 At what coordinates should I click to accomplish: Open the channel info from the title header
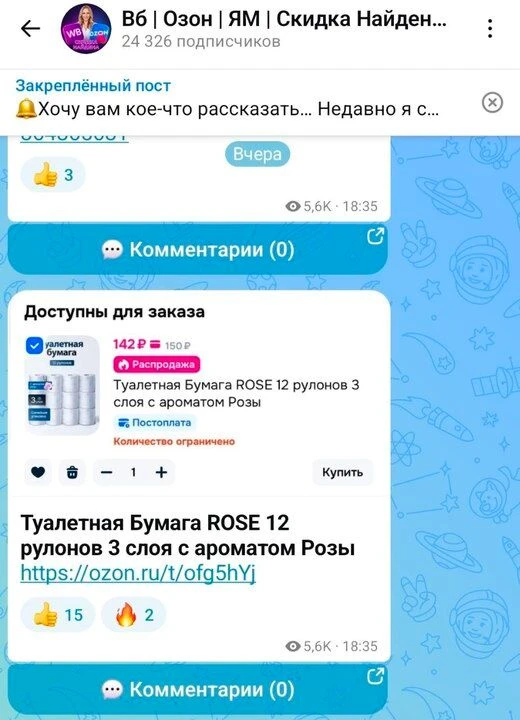coord(284,29)
